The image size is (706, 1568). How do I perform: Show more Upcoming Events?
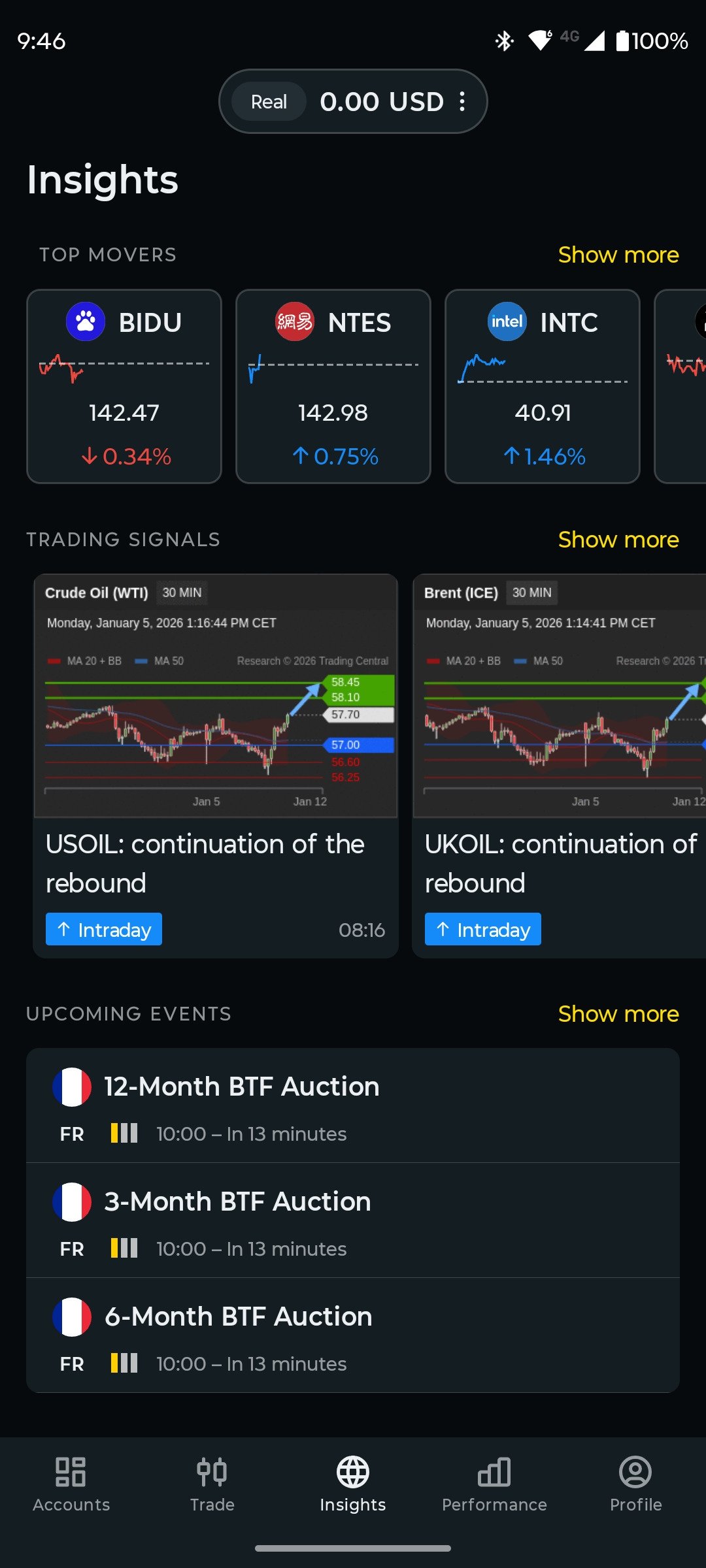coord(618,1013)
